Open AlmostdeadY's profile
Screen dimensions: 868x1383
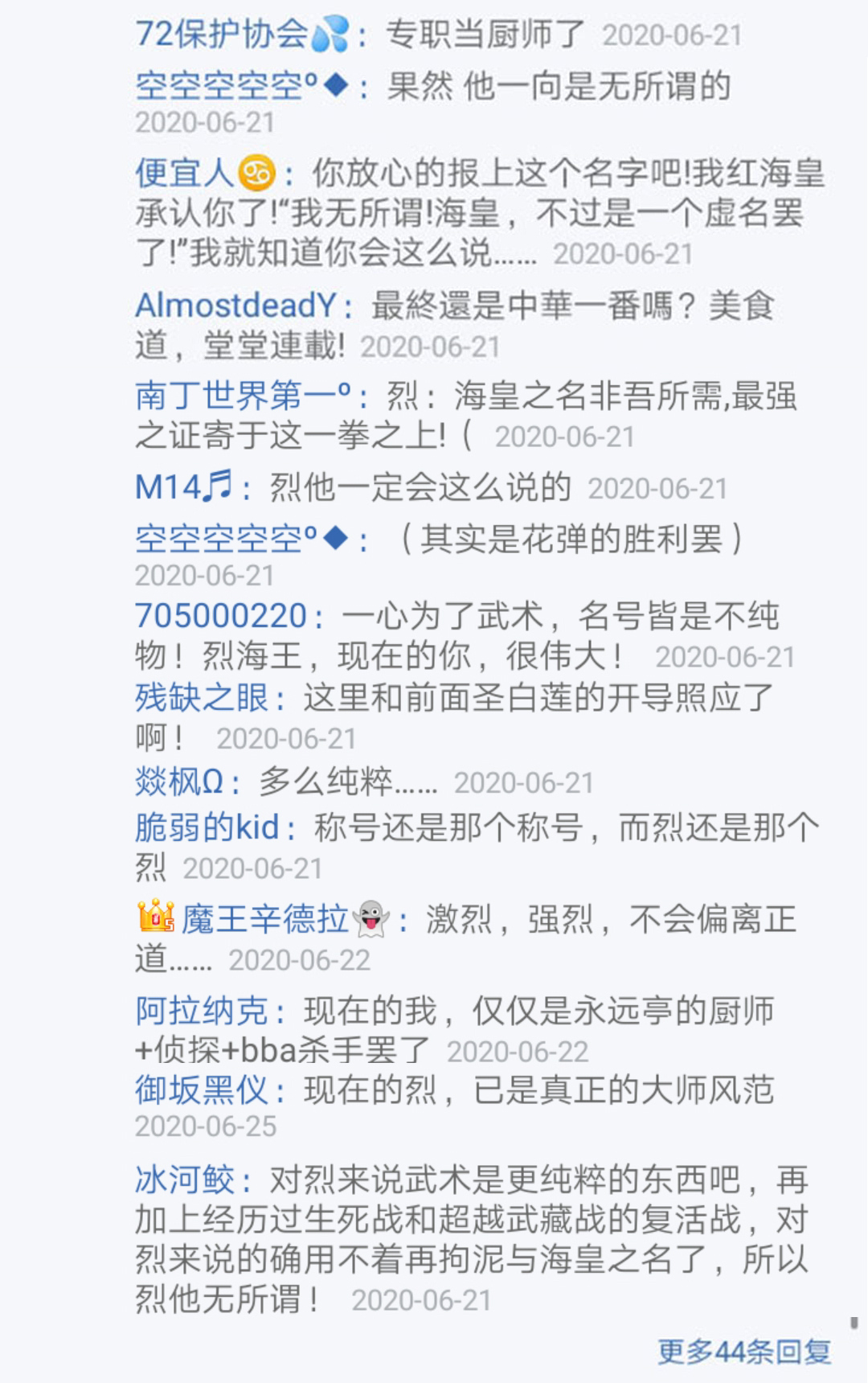[235, 306]
